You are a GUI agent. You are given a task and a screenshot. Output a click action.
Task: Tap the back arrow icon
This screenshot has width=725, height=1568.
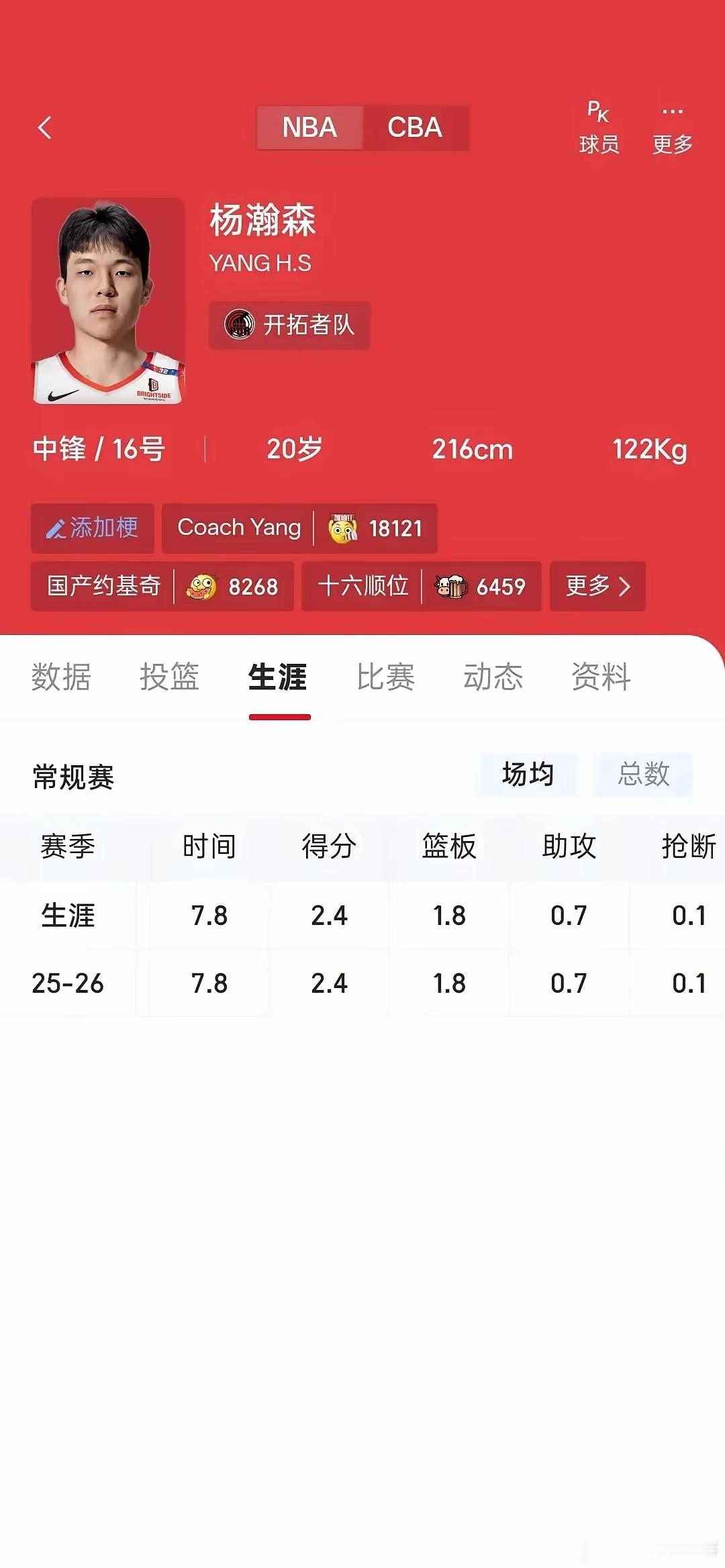pyautogui.click(x=46, y=128)
